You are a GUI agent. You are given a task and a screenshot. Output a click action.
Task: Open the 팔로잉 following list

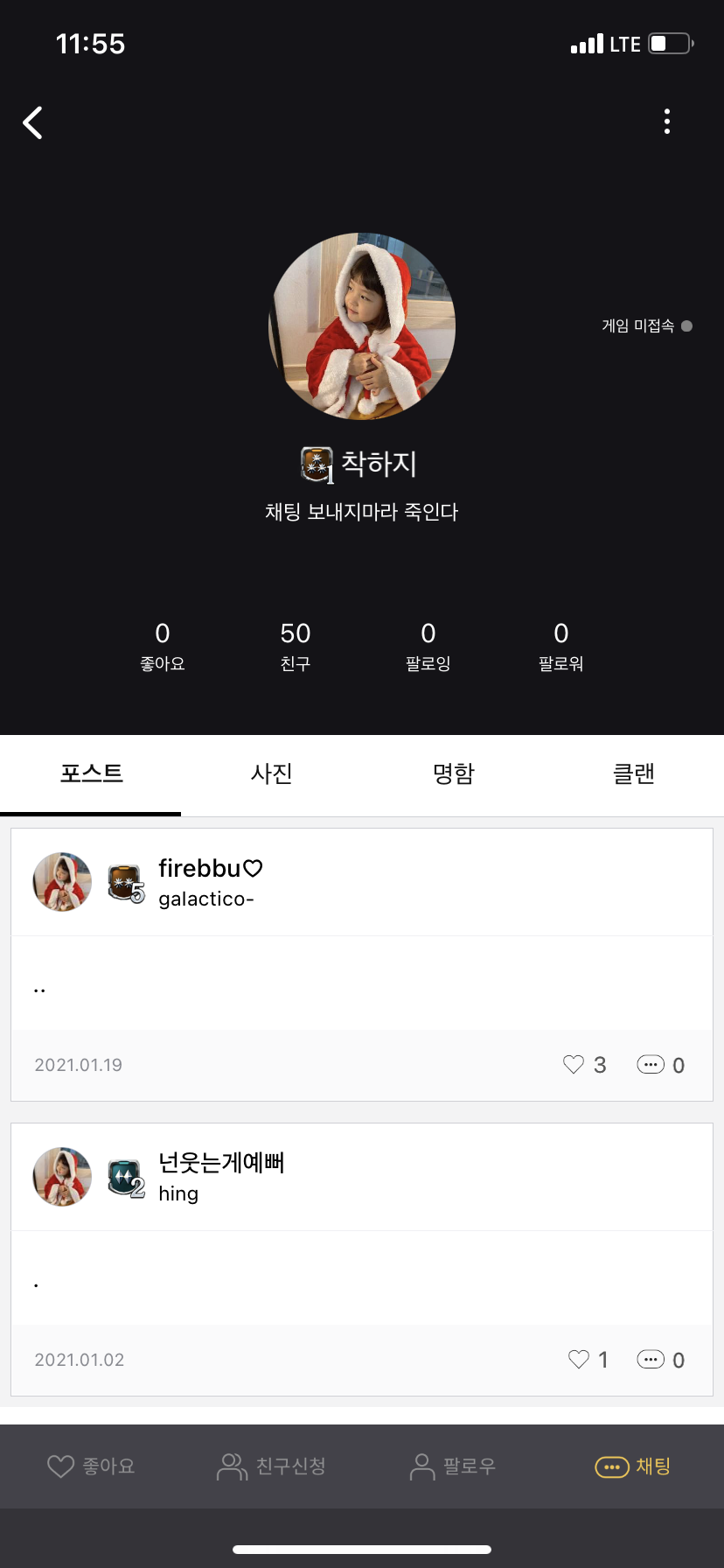click(x=428, y=645)
